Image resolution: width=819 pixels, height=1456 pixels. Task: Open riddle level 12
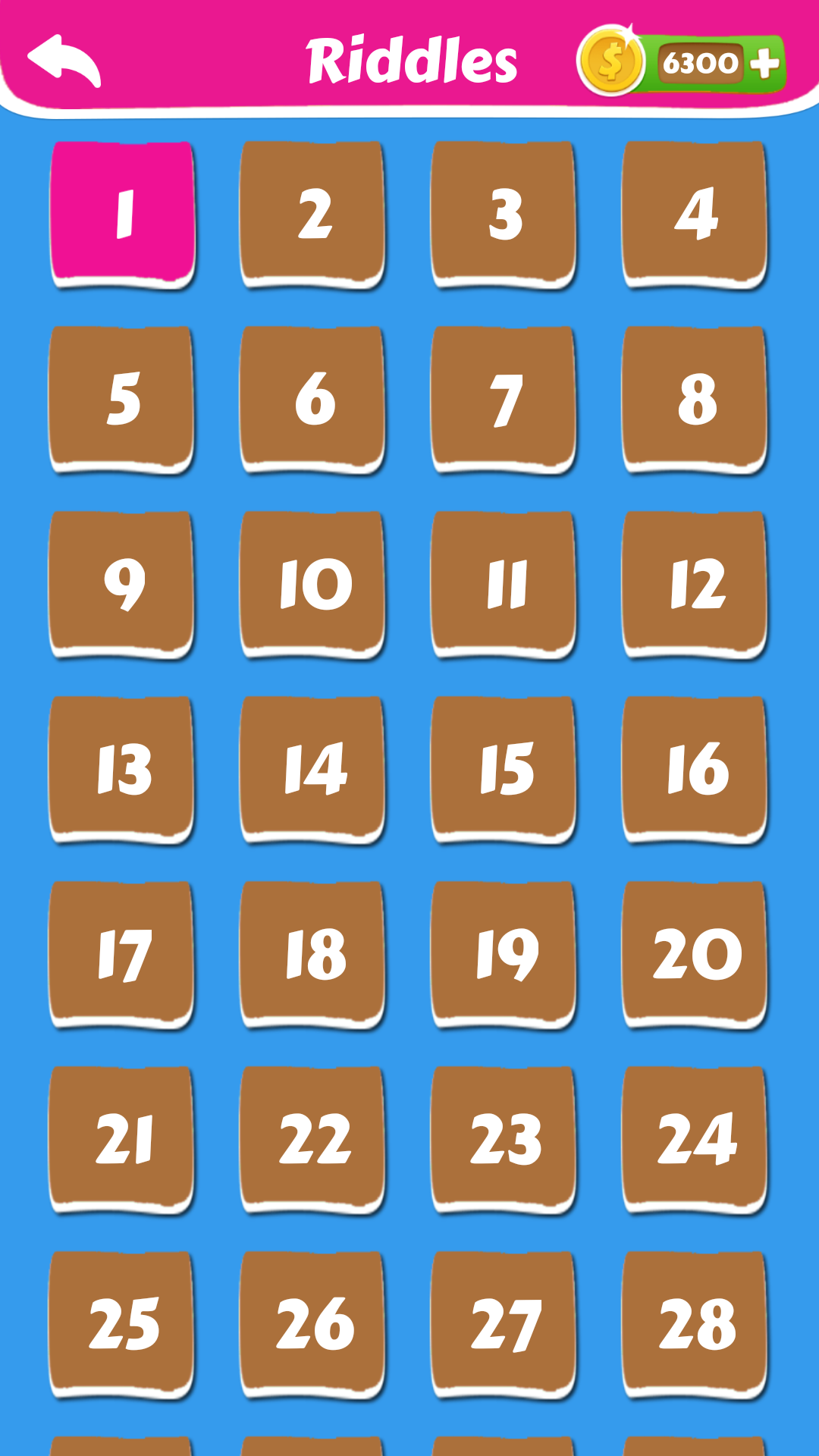(695, 582)
